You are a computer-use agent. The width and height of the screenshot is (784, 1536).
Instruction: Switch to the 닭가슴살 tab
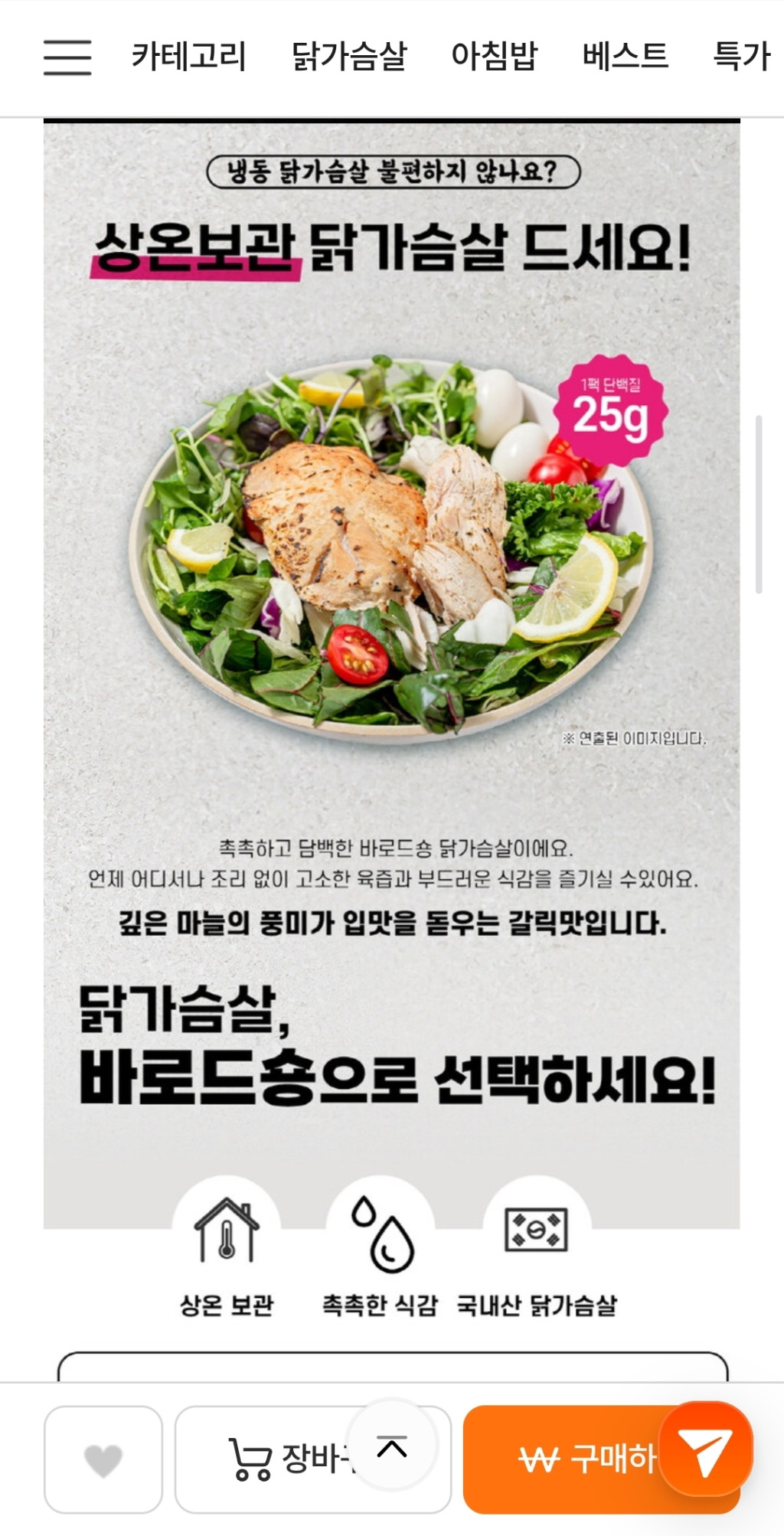(x=349, y=57)
